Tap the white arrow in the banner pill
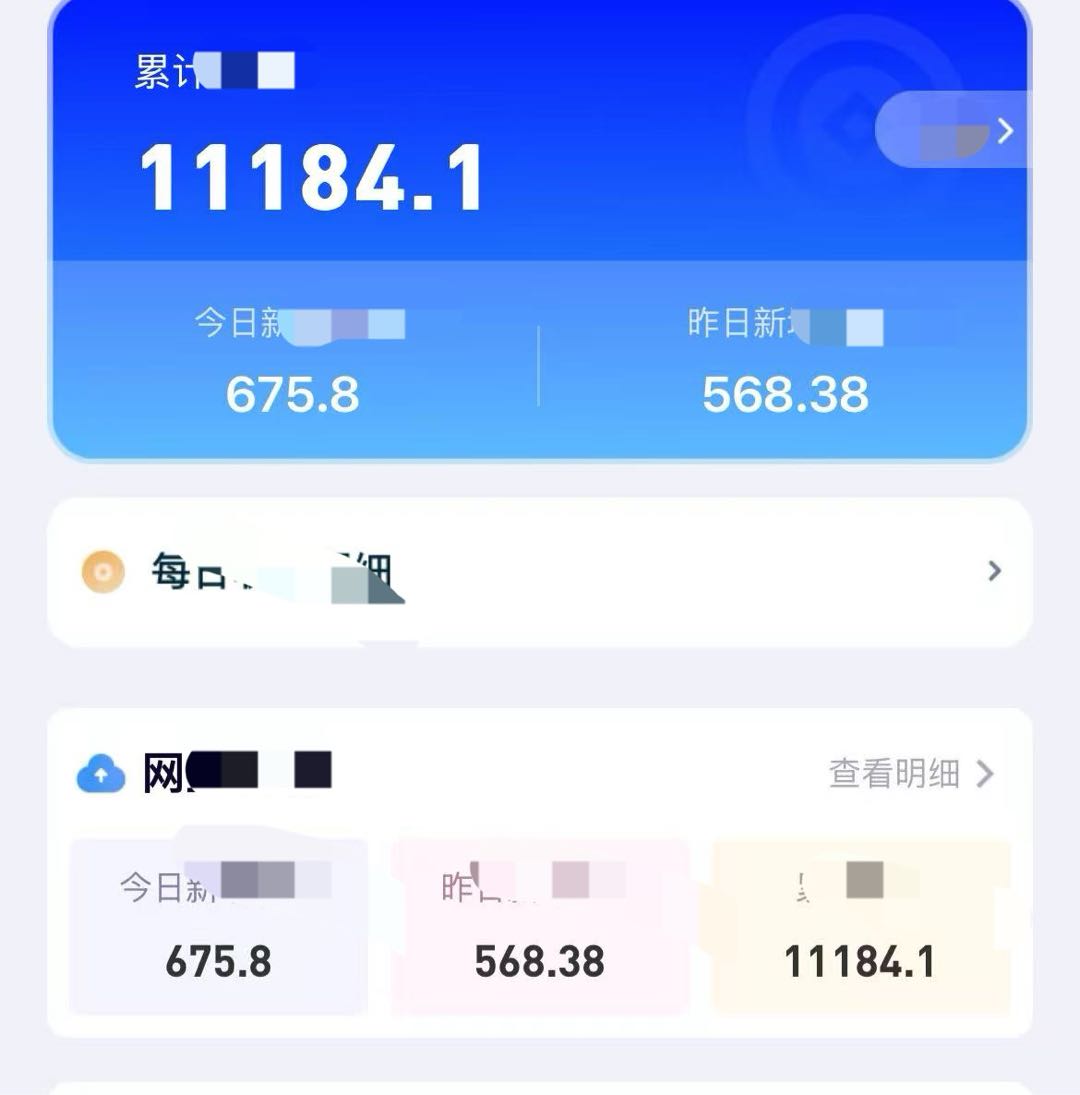 pos(1005,131)
